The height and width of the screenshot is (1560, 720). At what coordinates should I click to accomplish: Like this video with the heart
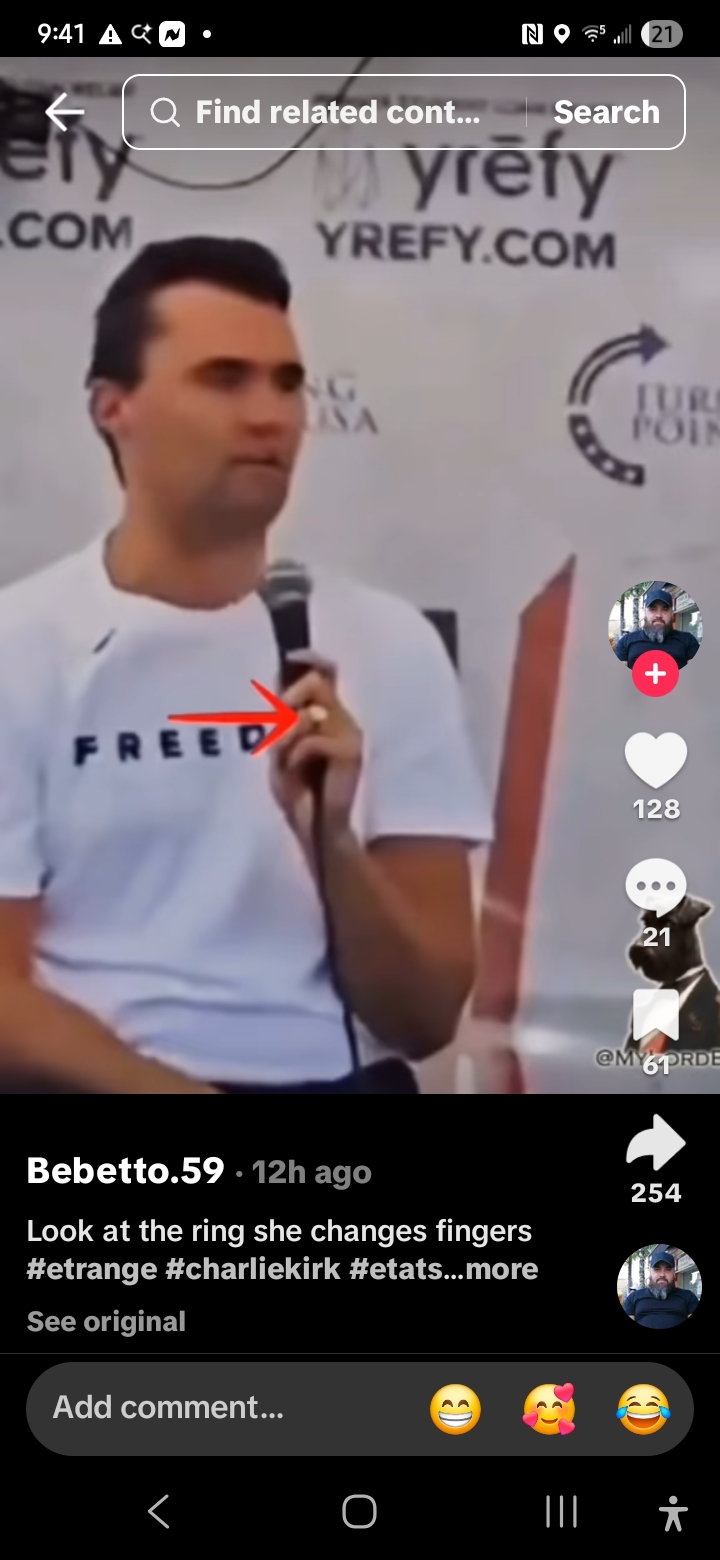tap(655, 762)
